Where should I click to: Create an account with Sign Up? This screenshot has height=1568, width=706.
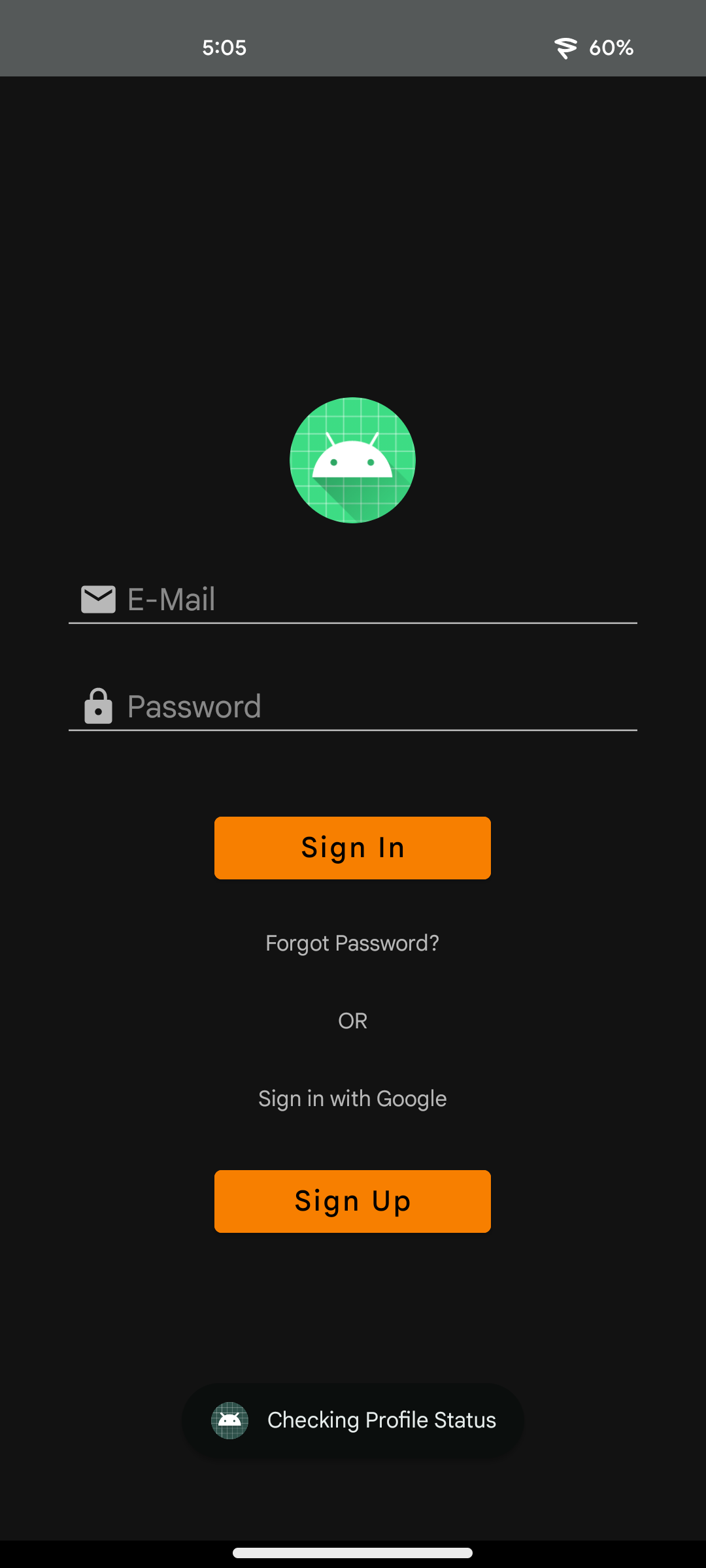(x=352, y=1201)
